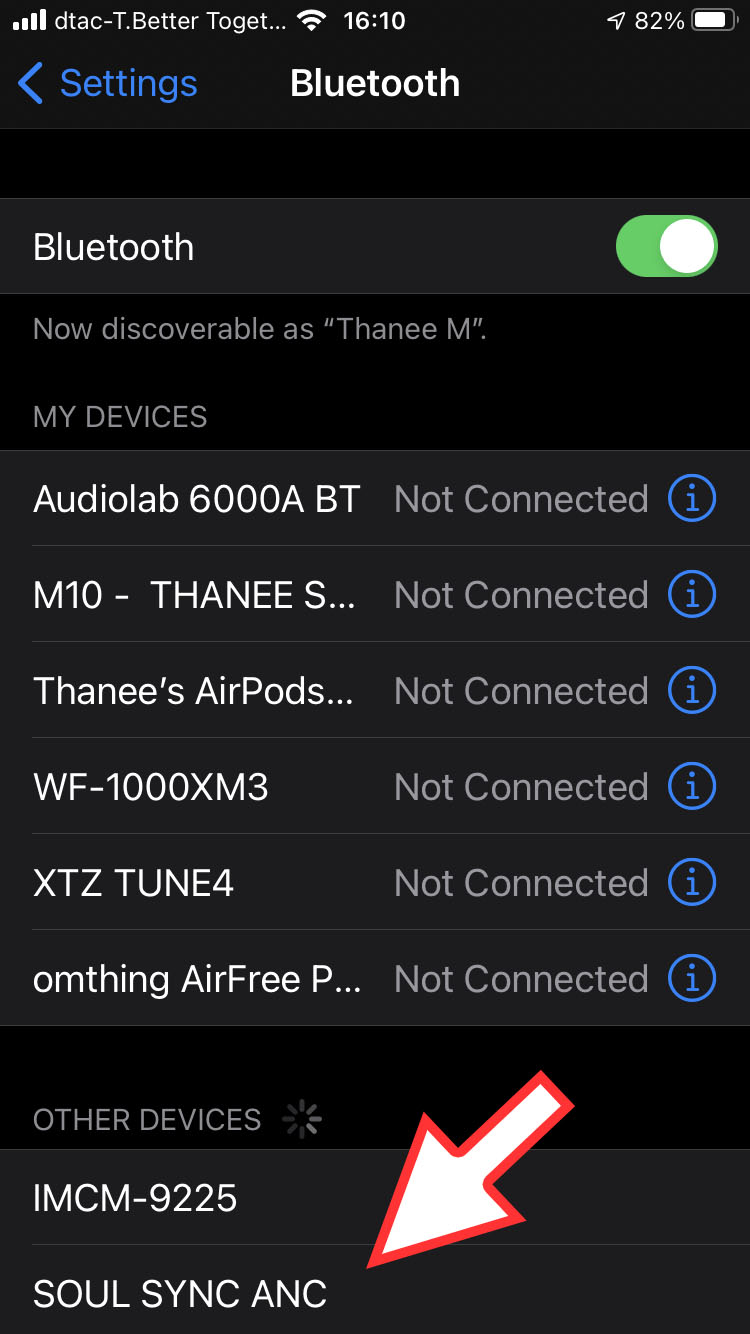Open info for XTZ TUNE4

692,883
